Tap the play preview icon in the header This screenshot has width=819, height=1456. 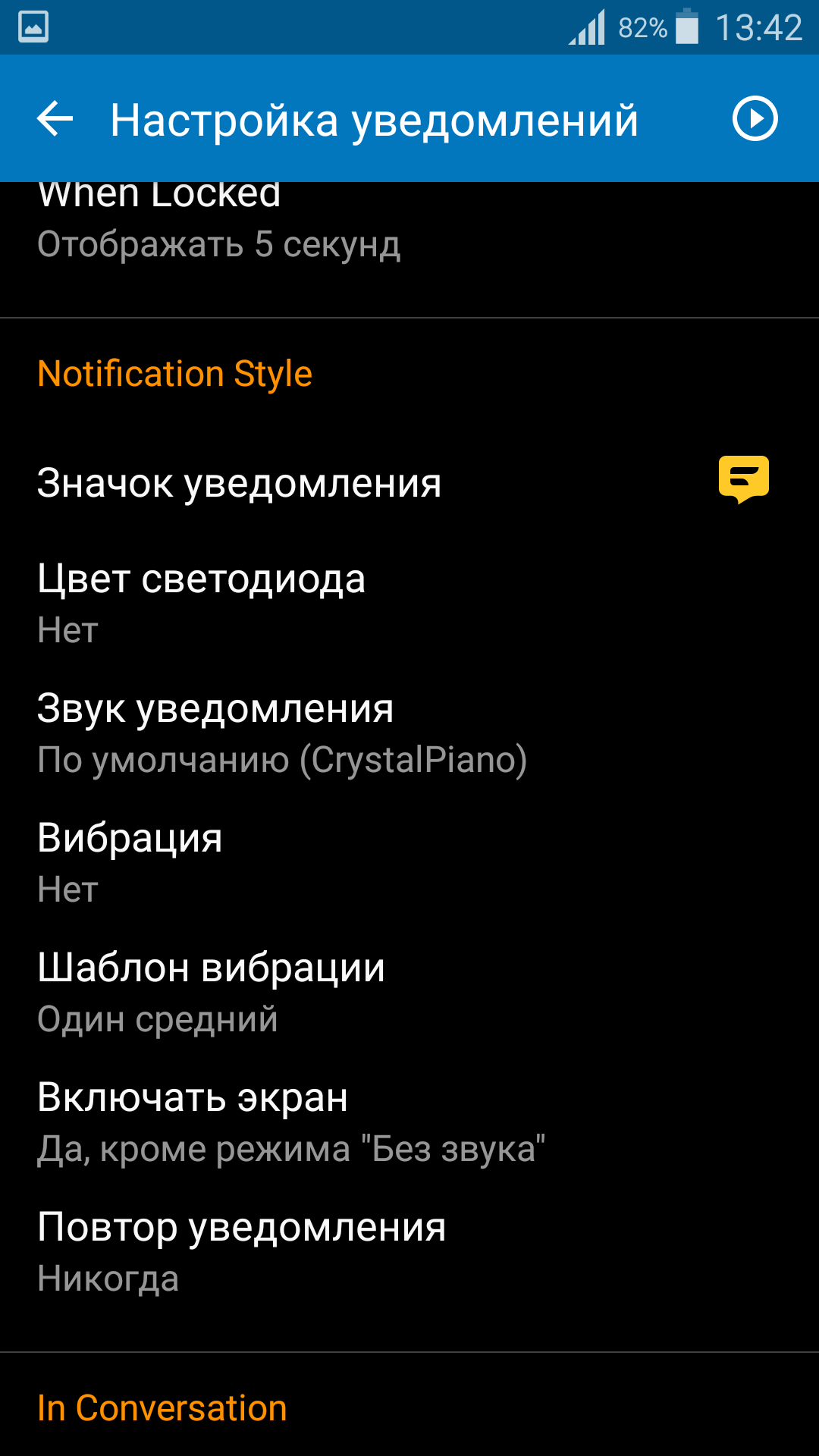[755, 119]
